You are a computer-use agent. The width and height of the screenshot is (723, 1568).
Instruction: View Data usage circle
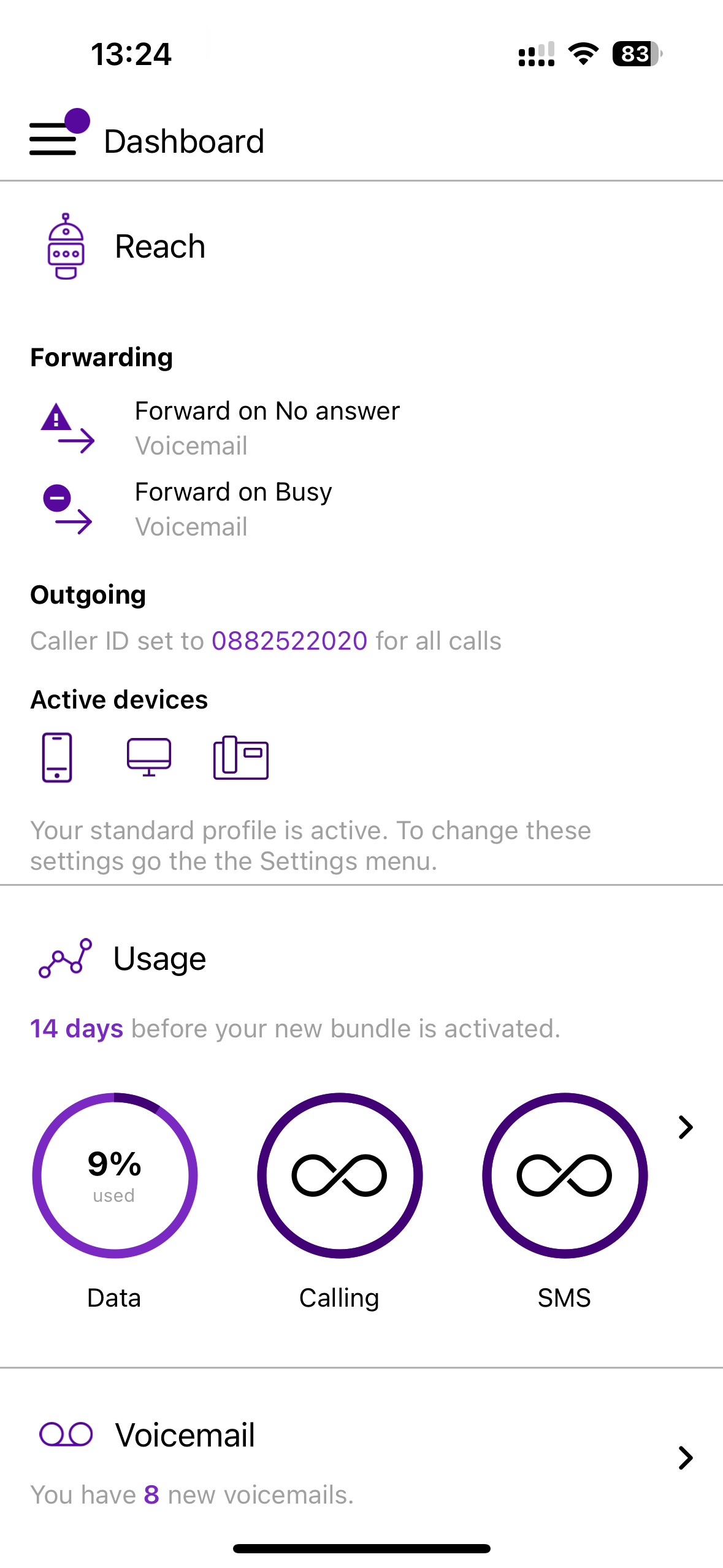[x=115, y=1175]
